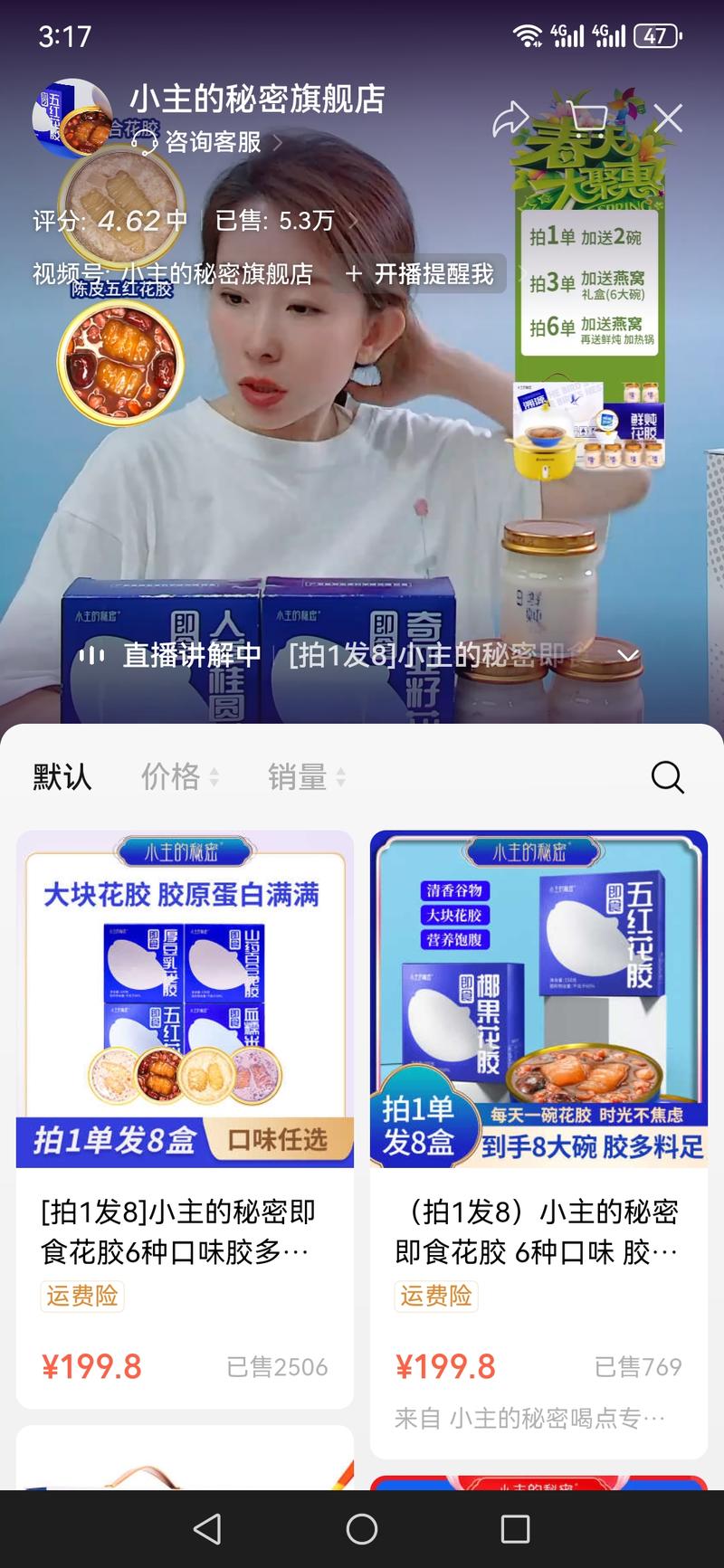Sort products by 销量
This screenshot has height=1568, width=724.
(306, 776)
